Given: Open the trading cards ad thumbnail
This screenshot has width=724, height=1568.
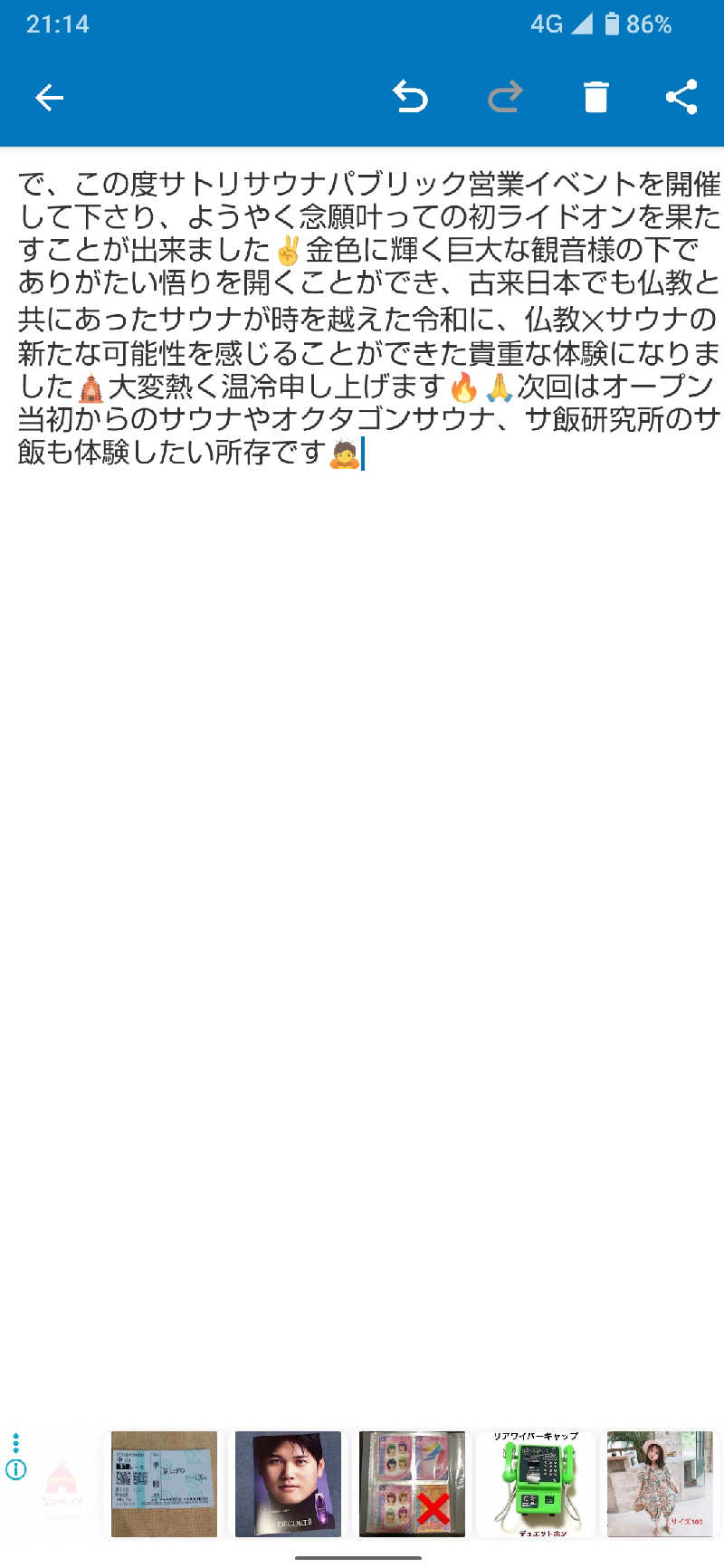Looking at the screenshot, I should click(412, 1484).
